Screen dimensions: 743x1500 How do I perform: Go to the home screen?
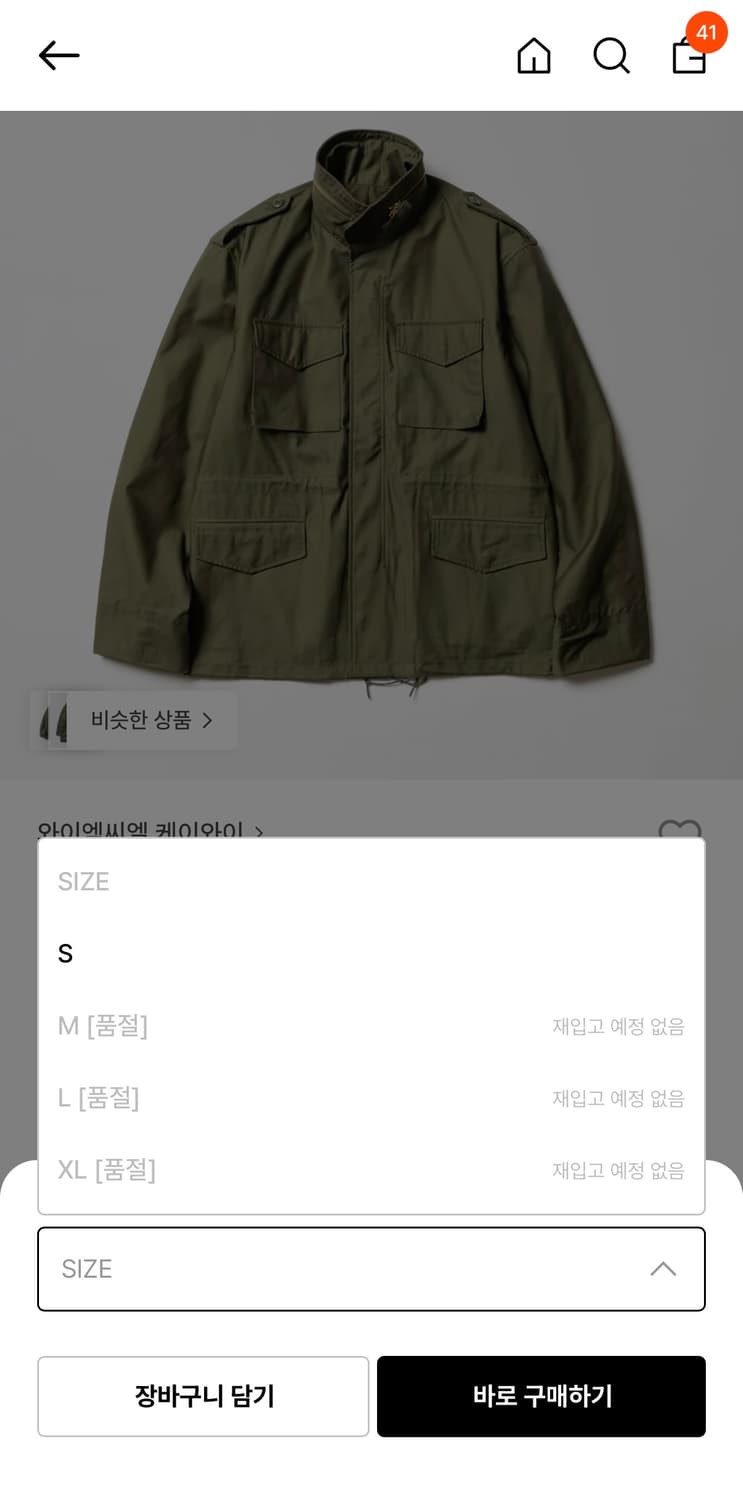tap(533, 56)
